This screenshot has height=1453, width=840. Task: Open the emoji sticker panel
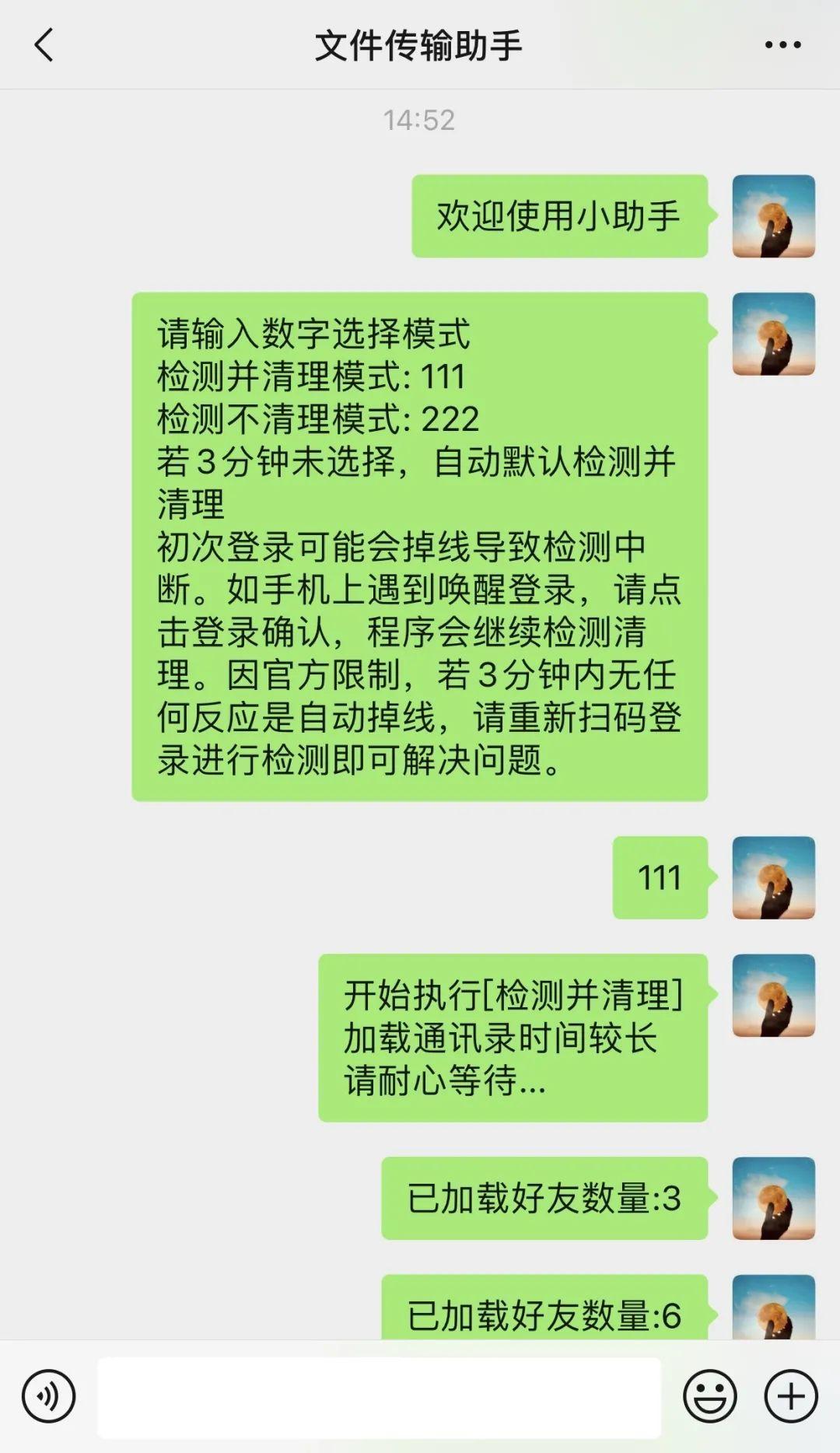709,1396
